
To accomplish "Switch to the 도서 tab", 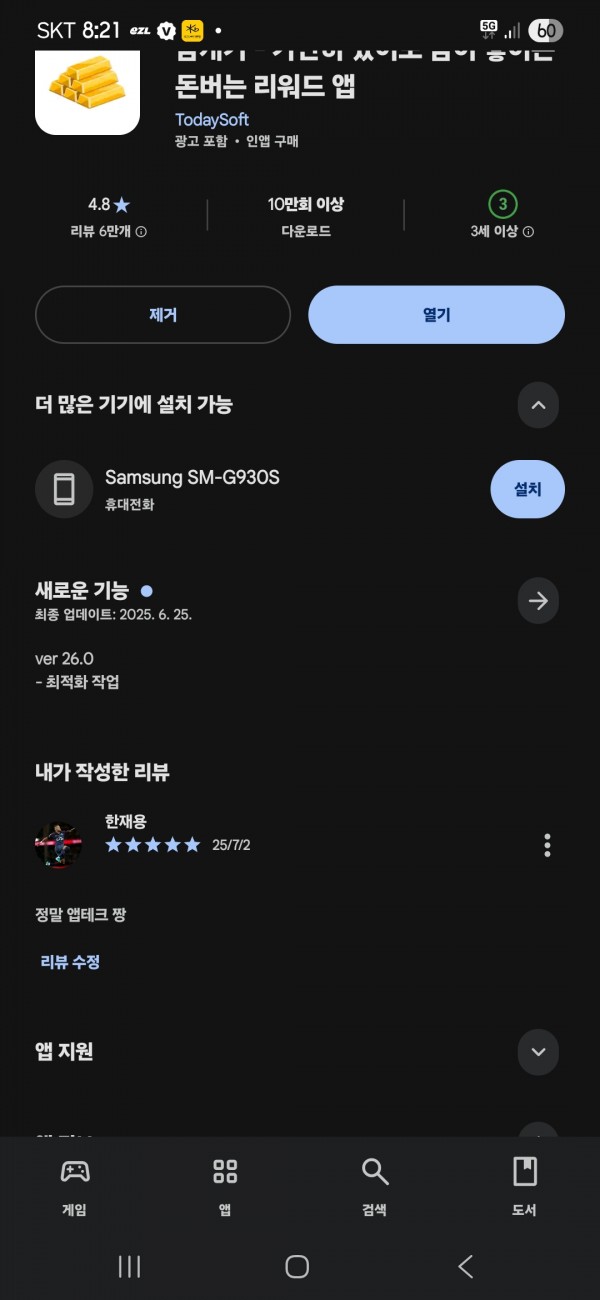I will click(524, 1187).
